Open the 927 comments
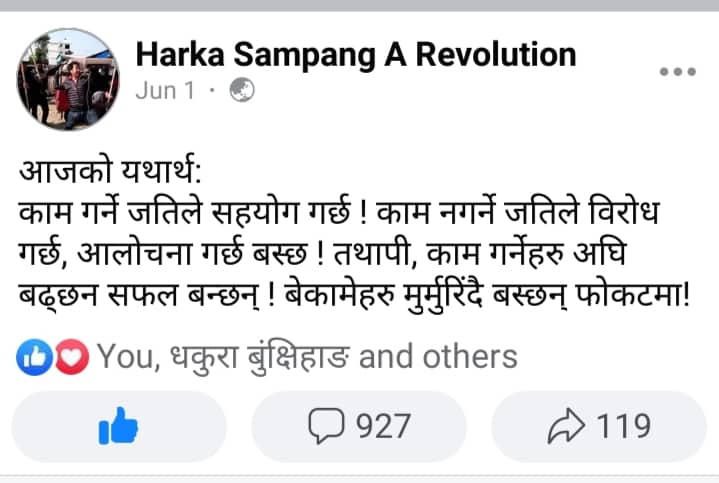Screen dimensions: 719x483 point(359,427)
